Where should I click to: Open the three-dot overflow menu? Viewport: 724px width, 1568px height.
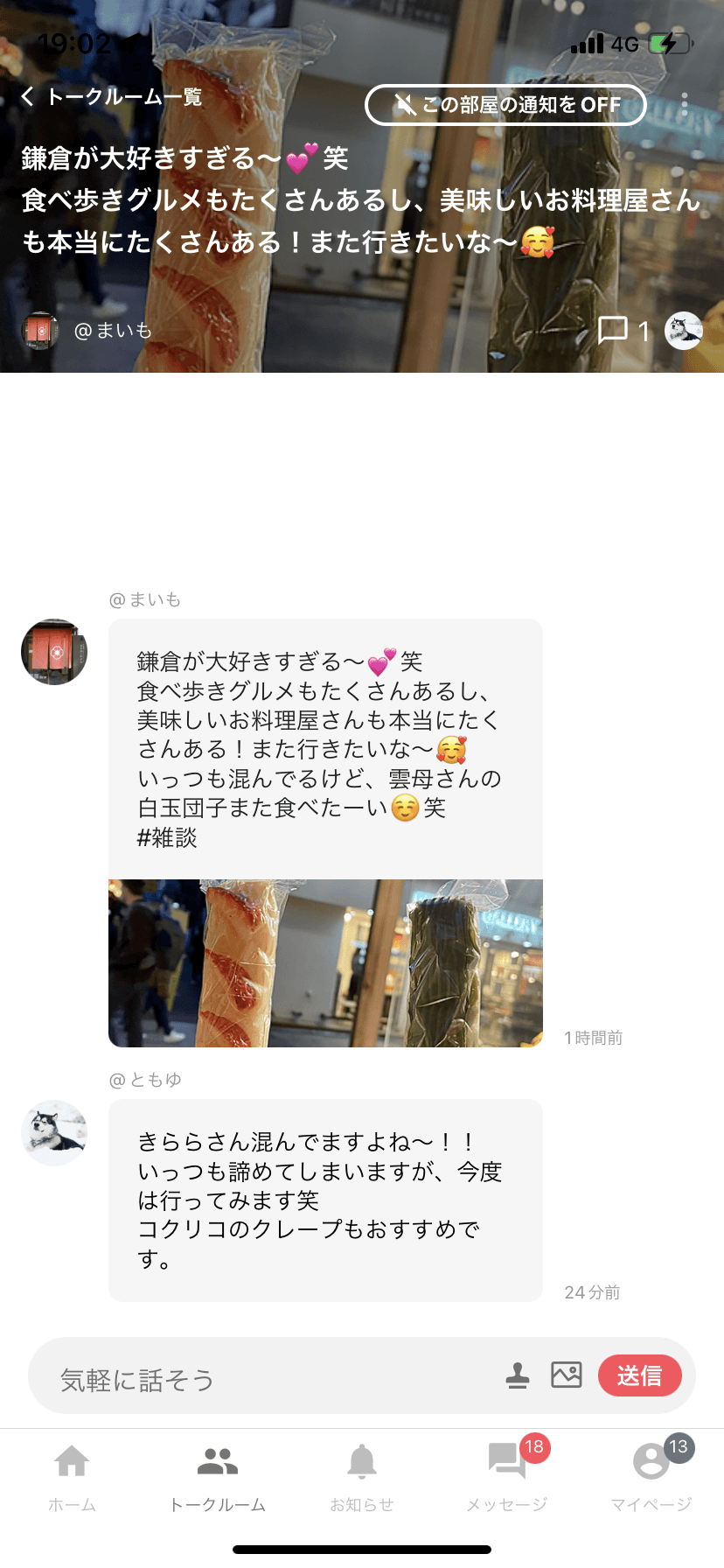point(684,105)
